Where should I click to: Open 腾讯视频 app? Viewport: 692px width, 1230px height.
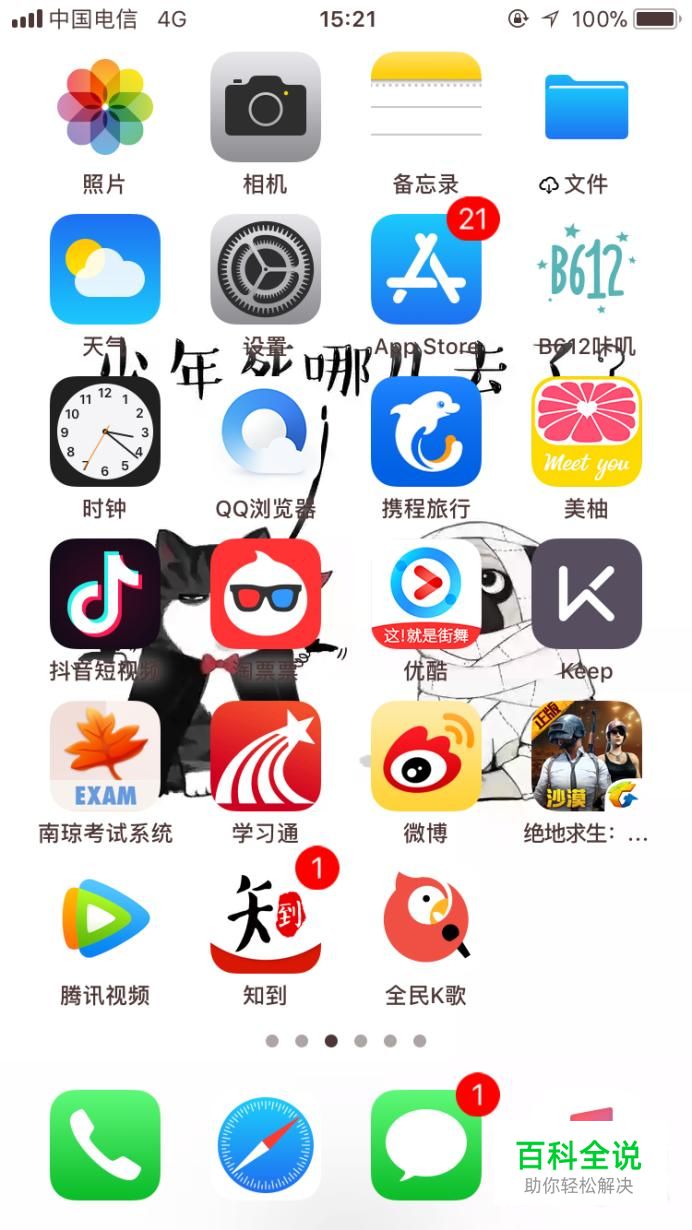[105, 918]
